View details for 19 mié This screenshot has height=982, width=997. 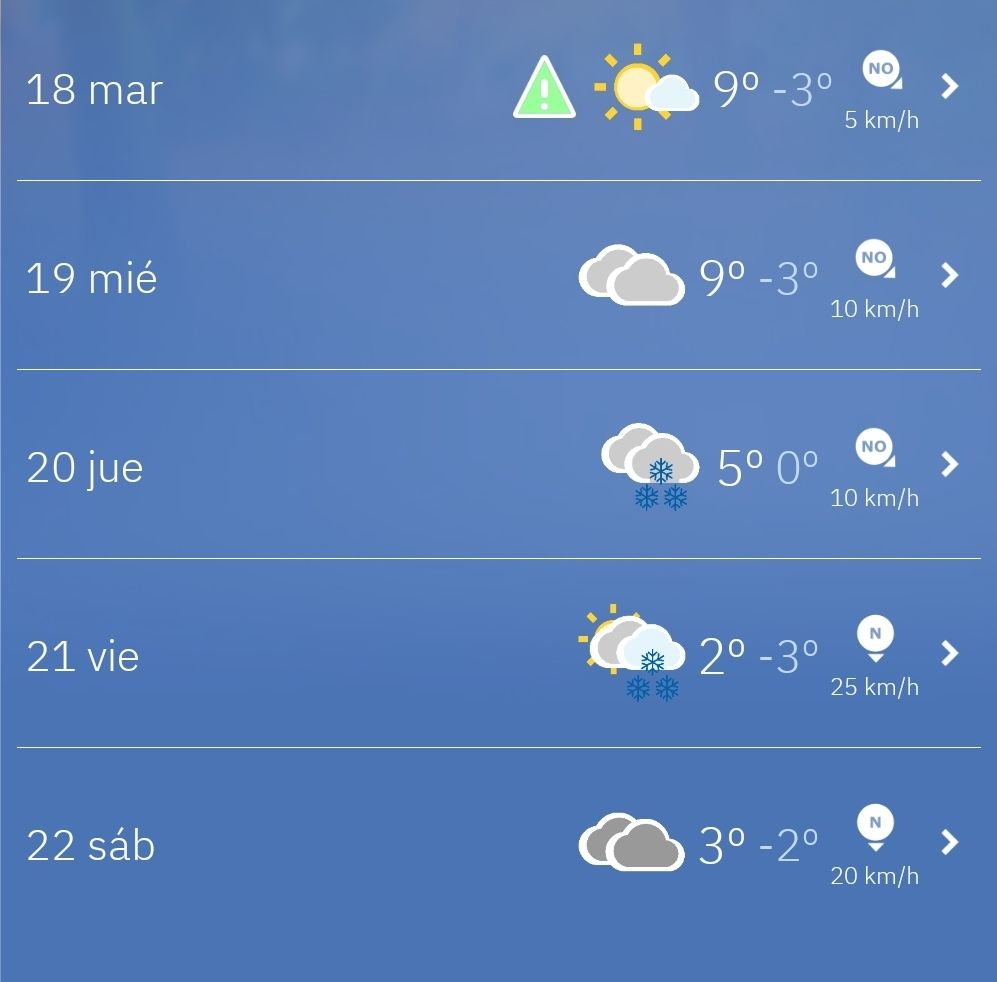(x=498, y=275)
